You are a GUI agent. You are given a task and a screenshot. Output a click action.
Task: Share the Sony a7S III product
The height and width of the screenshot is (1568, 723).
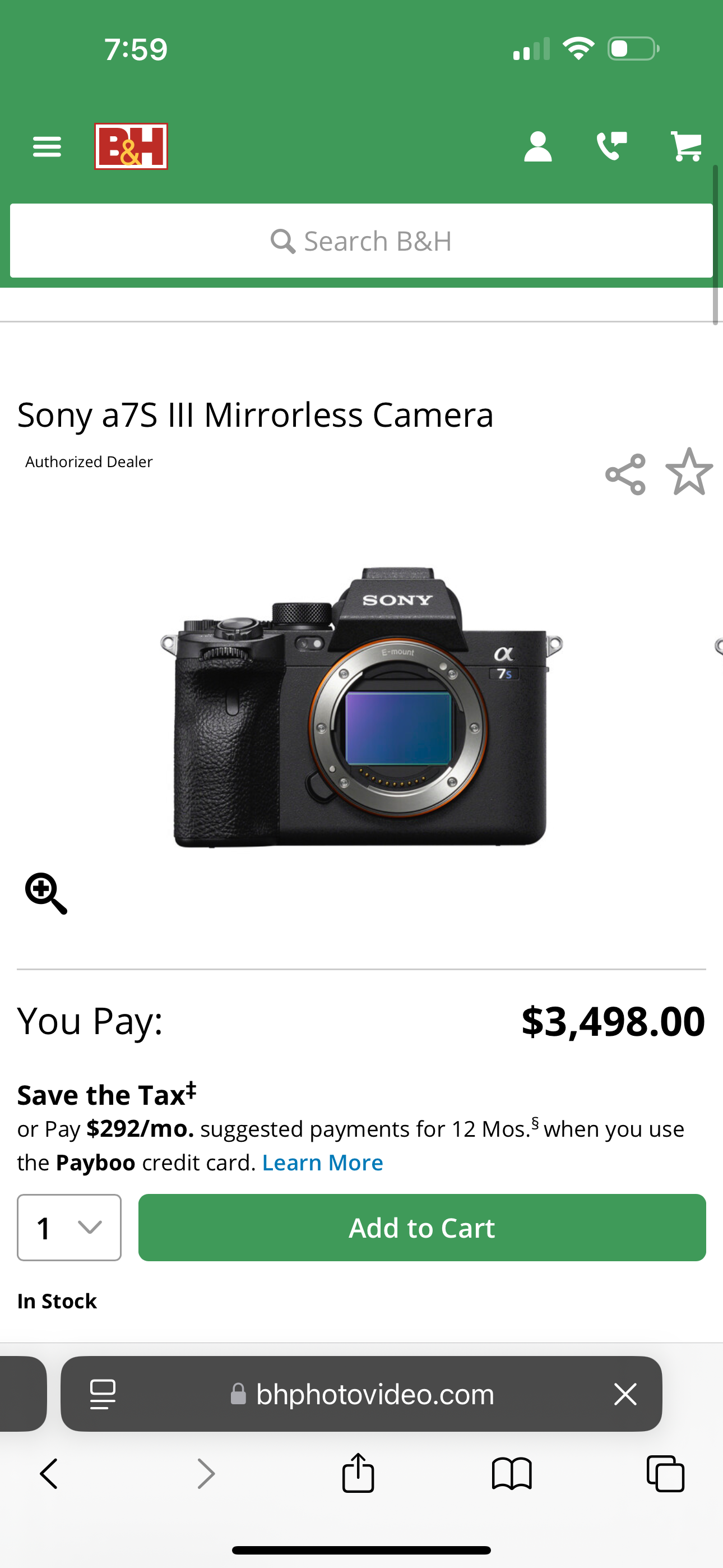[x=625, y=474]
